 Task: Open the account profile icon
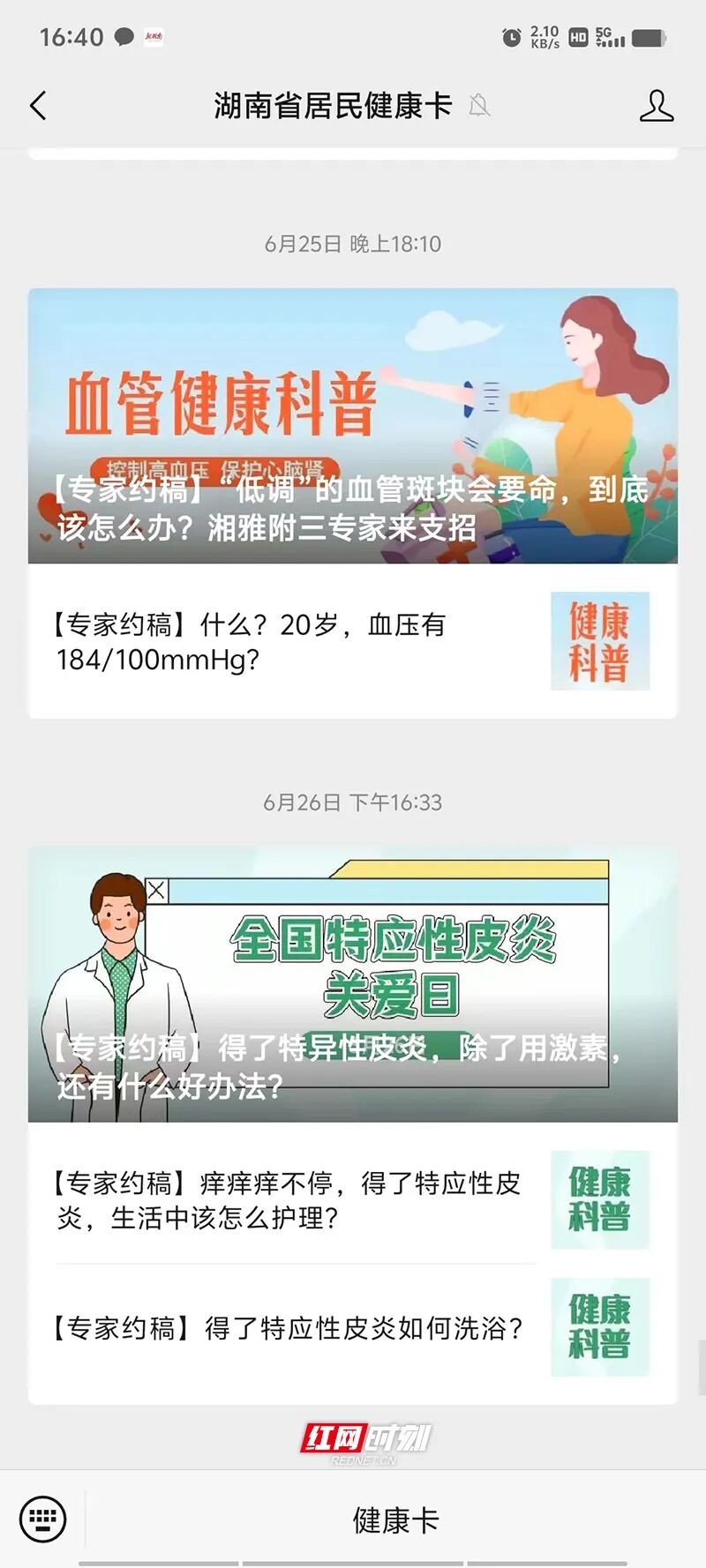tap(656, 106)
